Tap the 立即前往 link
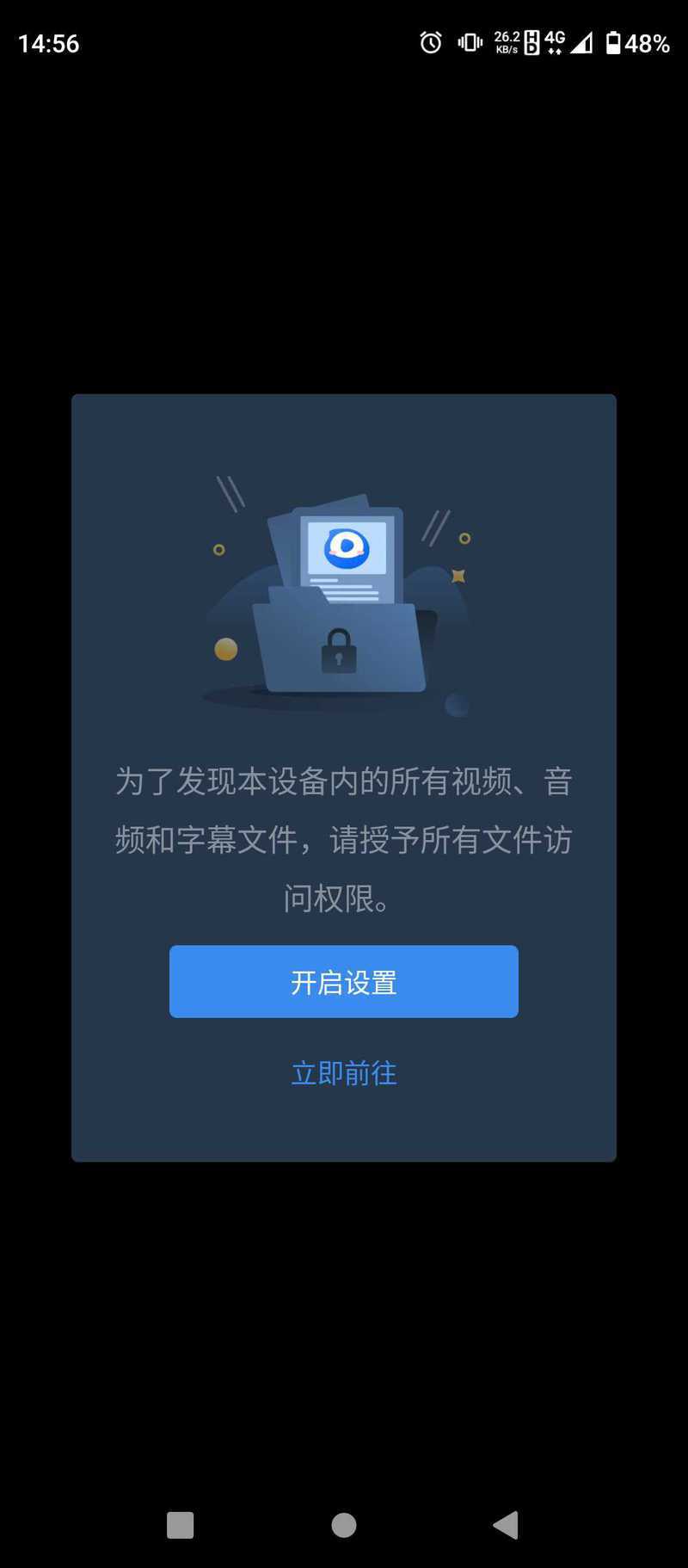 click(343, 1073)
